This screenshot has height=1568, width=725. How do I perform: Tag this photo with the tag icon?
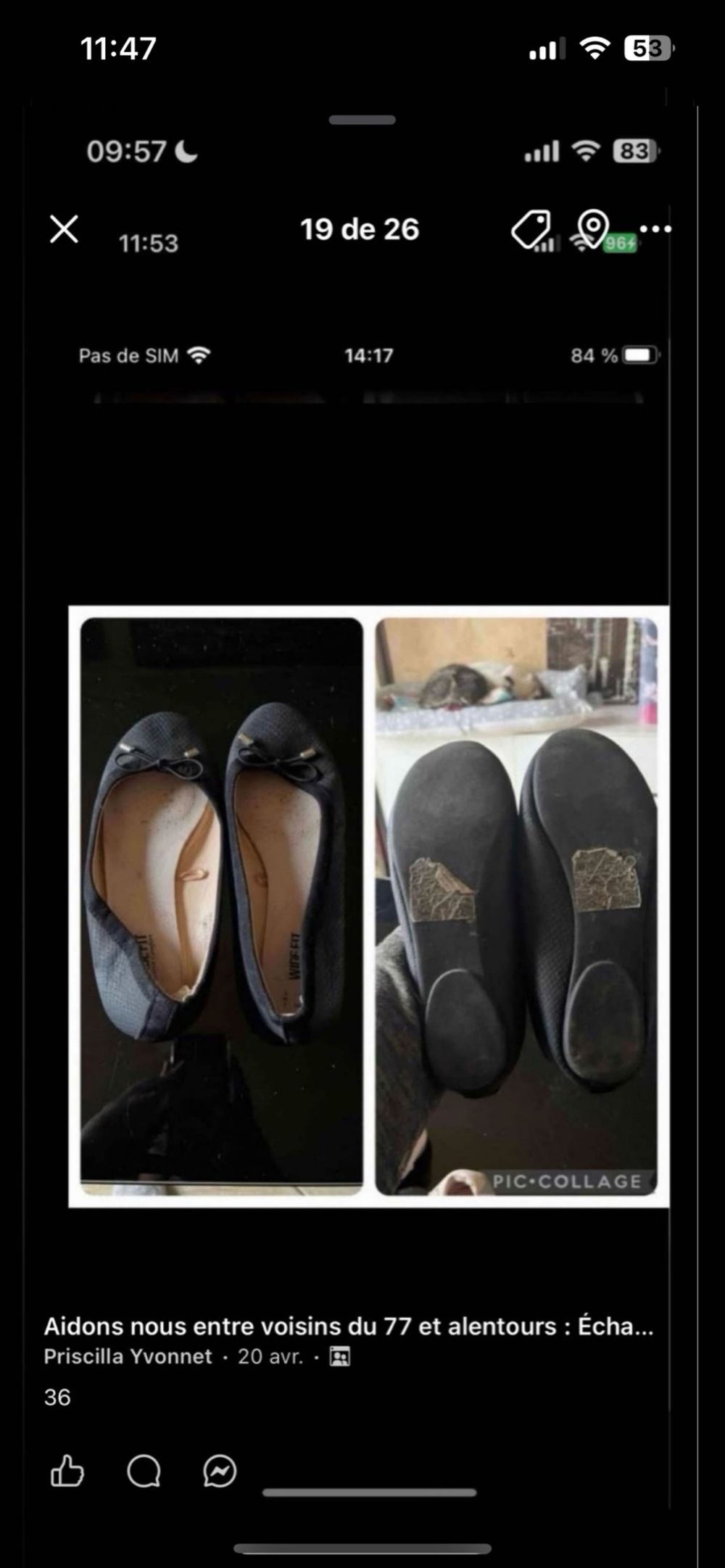point(531,230)
